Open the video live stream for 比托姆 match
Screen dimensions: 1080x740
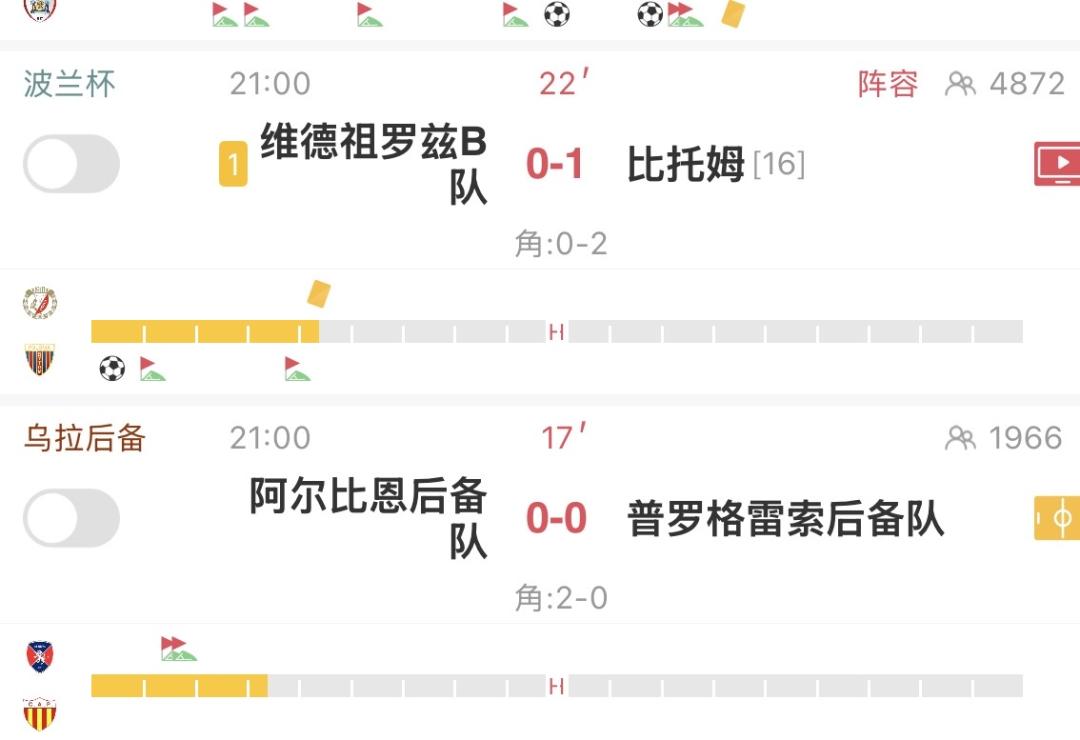point(1057,163)
